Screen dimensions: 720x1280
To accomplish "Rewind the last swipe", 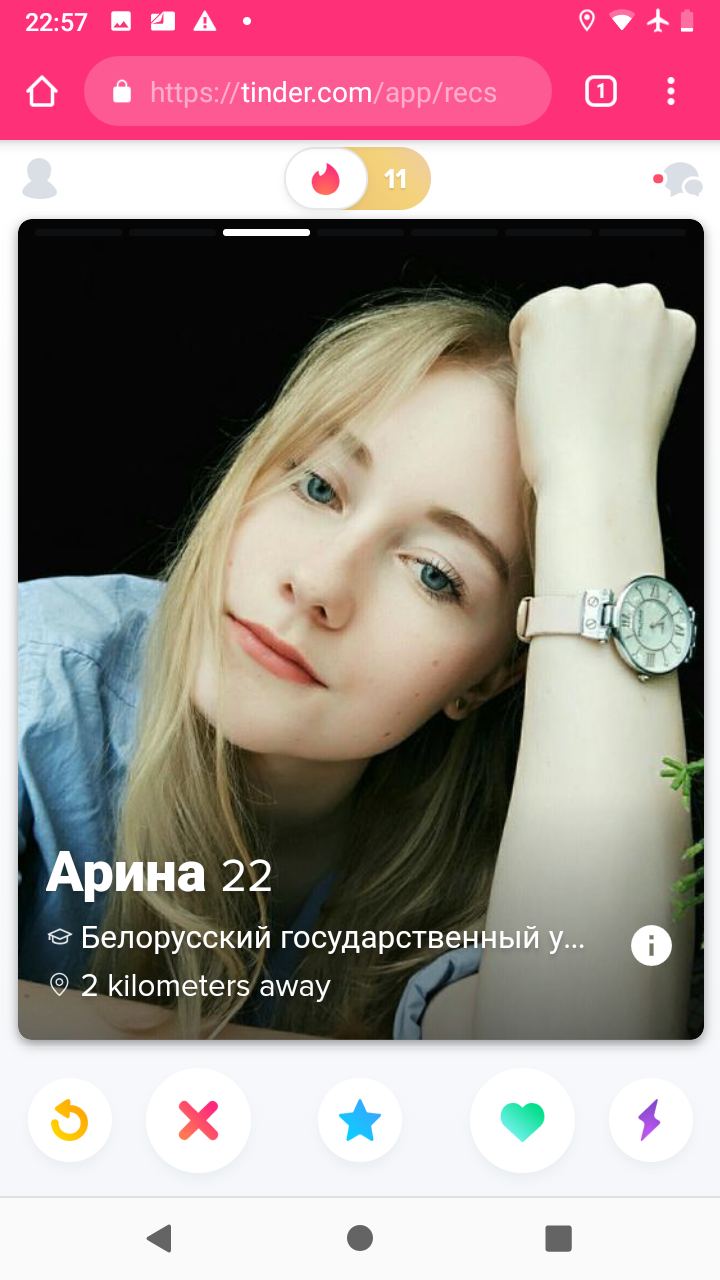I will [70, 1120].
